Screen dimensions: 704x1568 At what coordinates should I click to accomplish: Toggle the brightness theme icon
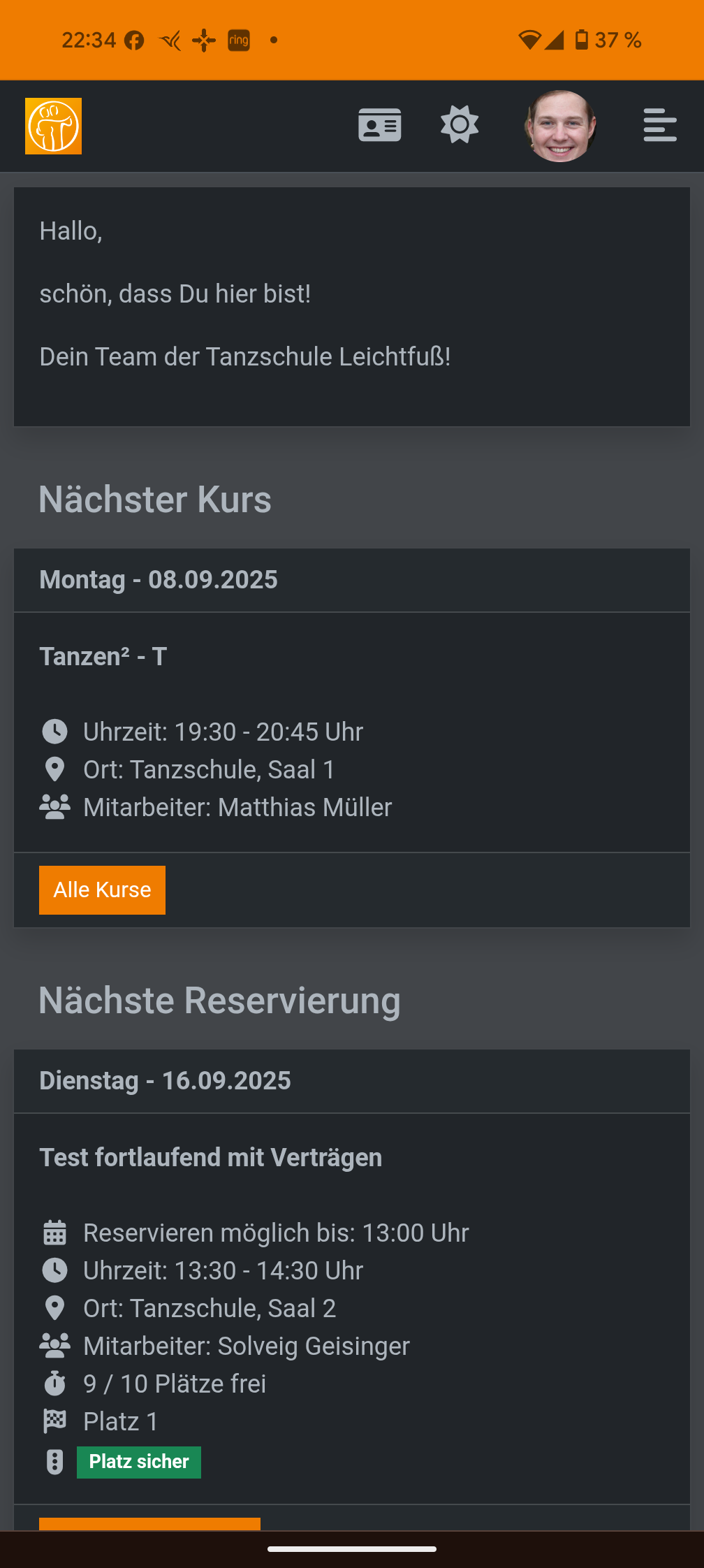(460, 125)
